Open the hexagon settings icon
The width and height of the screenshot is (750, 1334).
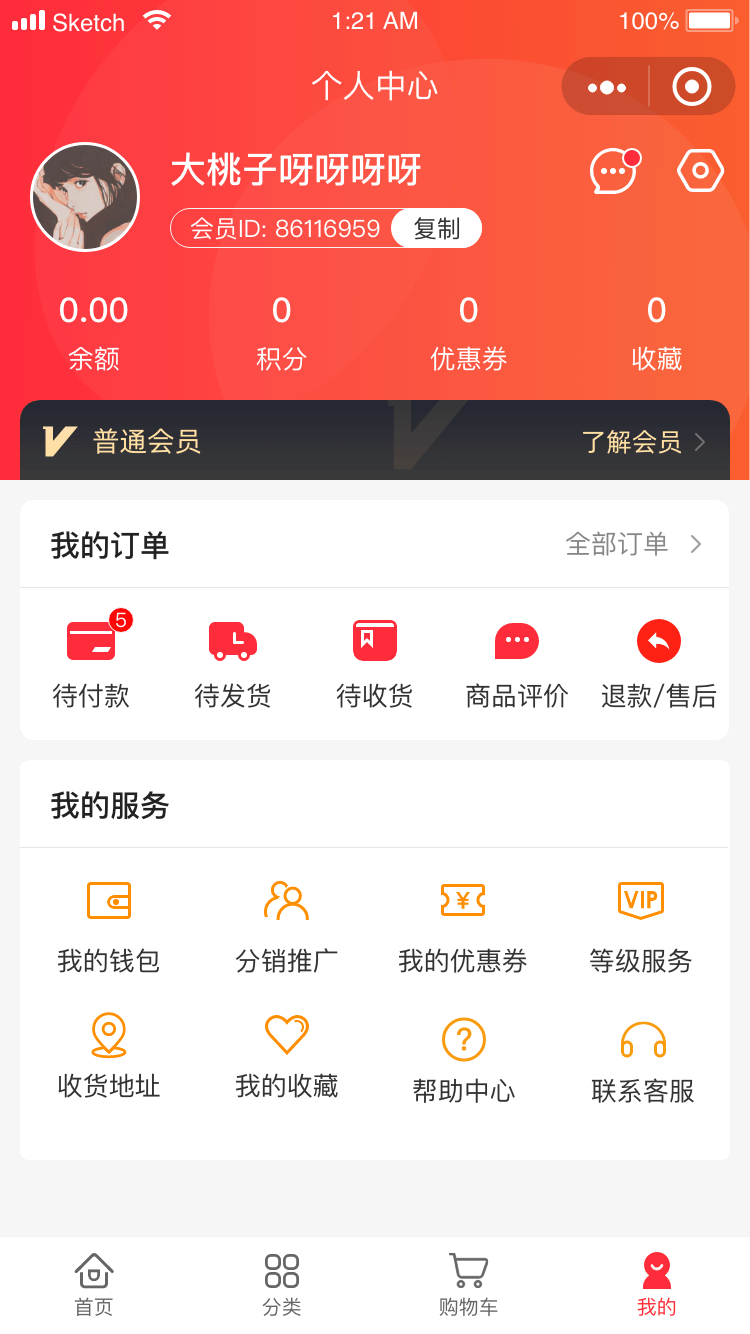click(x=700, y=171)
